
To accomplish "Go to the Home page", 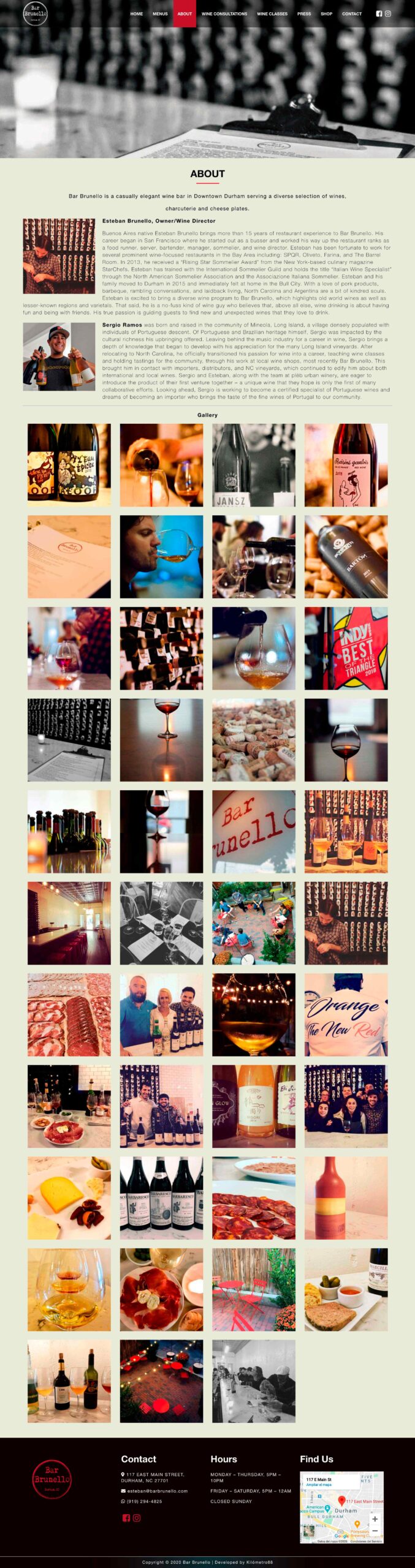I will [x=136, y=13].
